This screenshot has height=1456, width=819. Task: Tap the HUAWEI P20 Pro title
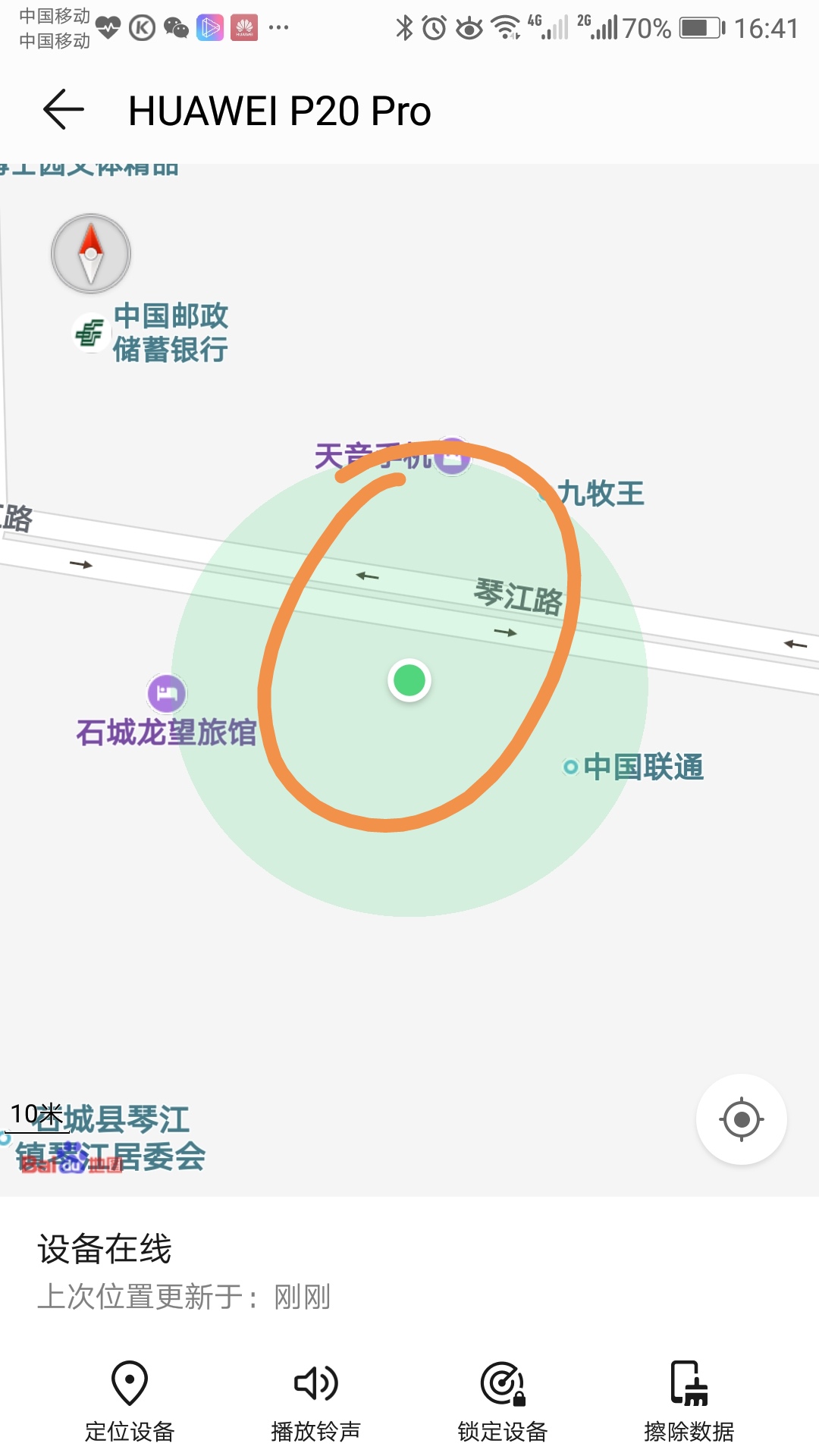pos(281,111)
